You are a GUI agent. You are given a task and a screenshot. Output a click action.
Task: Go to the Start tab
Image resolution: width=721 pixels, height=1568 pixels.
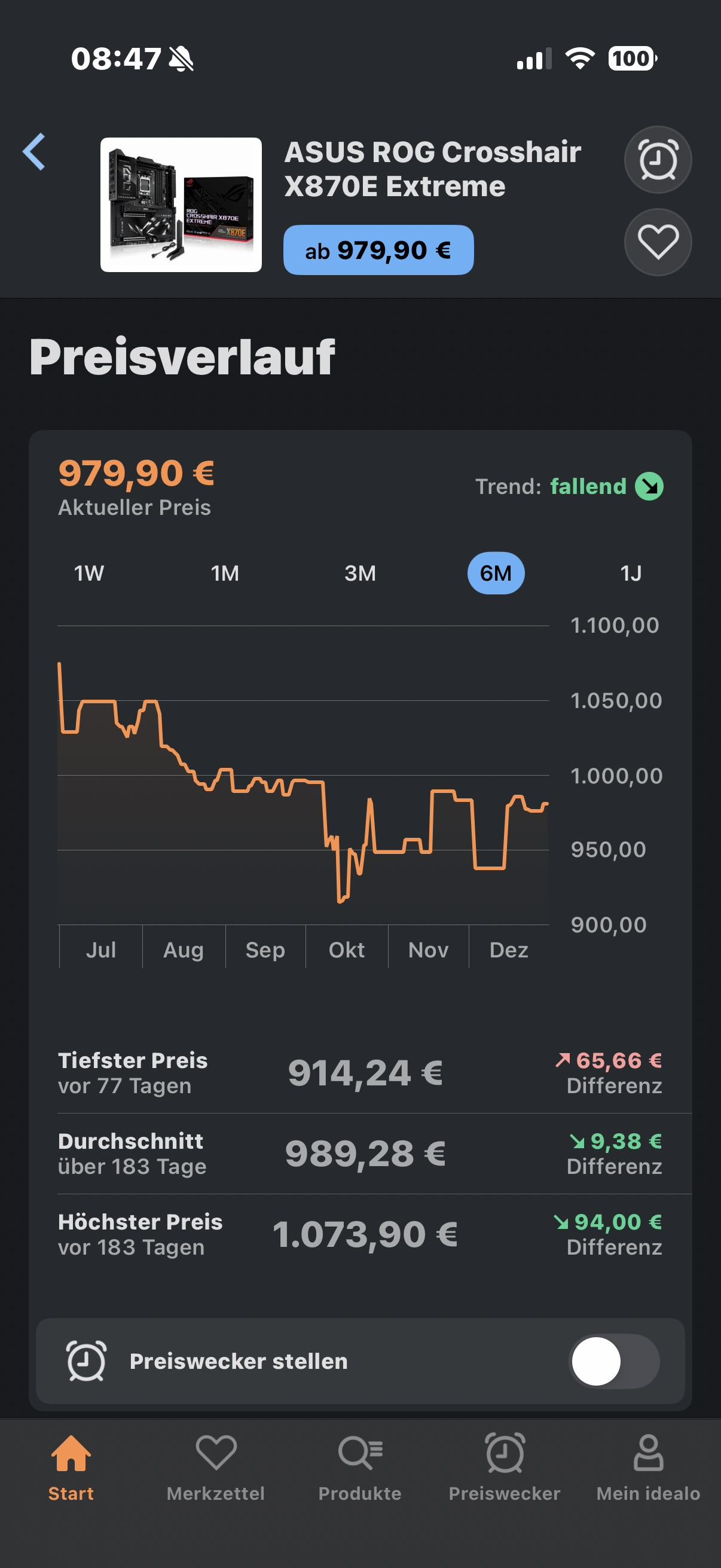pos(71,1468)
